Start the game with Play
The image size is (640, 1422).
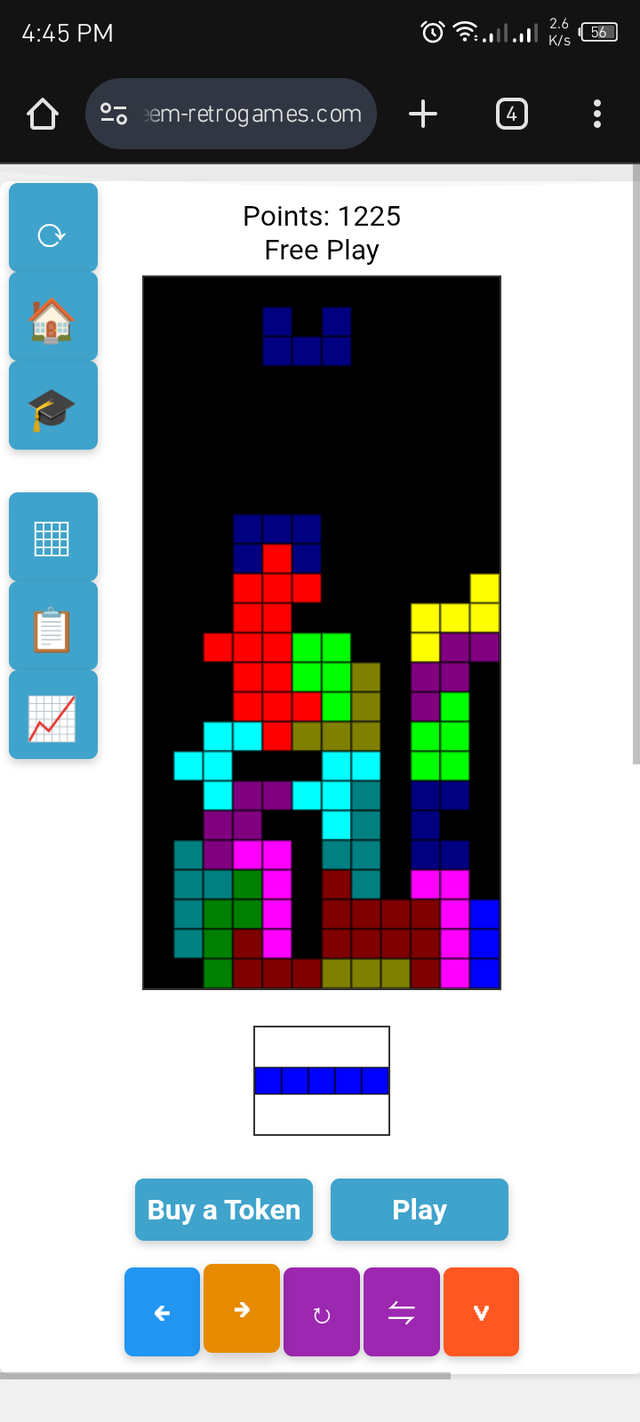coord(419,1210)
